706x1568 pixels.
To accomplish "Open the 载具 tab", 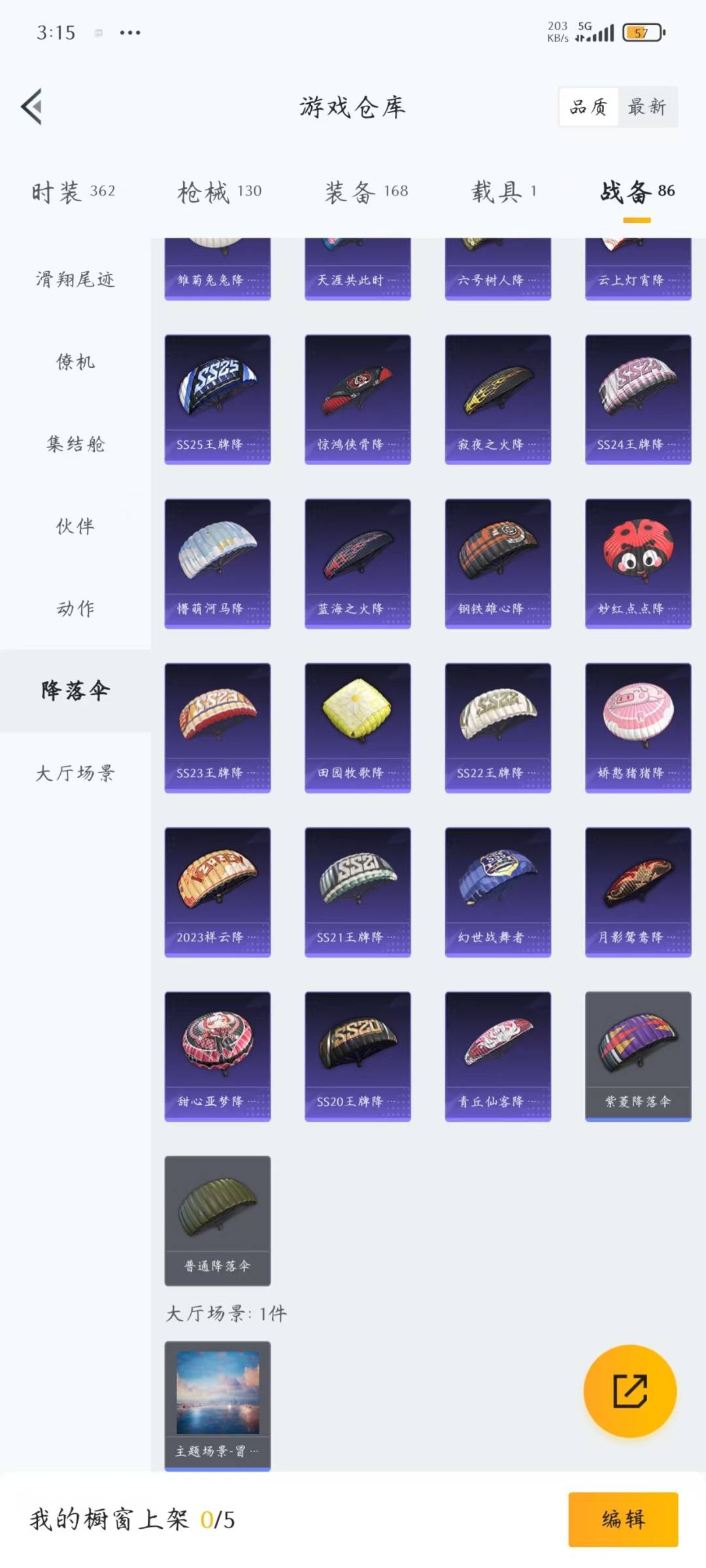I will click(503, 191).
